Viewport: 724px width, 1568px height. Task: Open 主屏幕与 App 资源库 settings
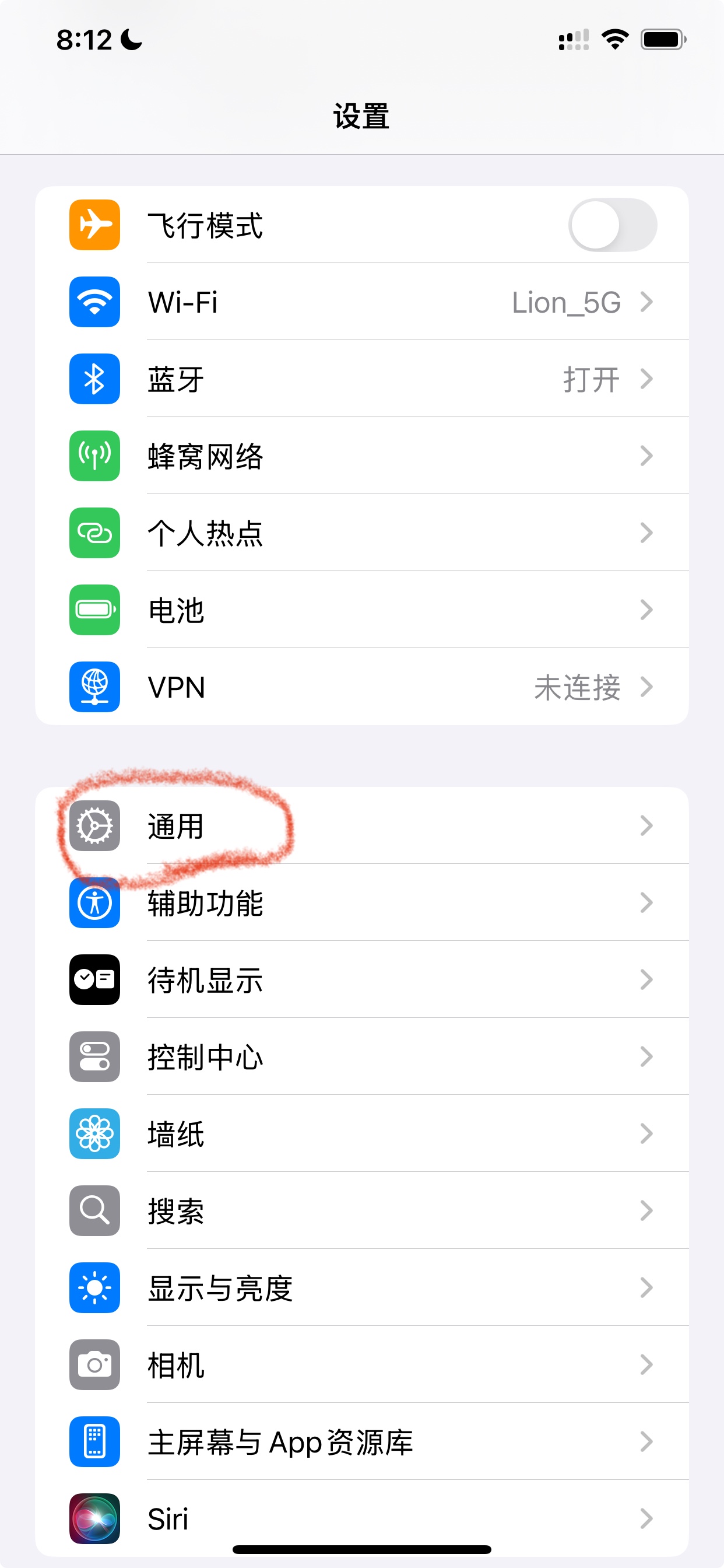[x=361, y=1442]
